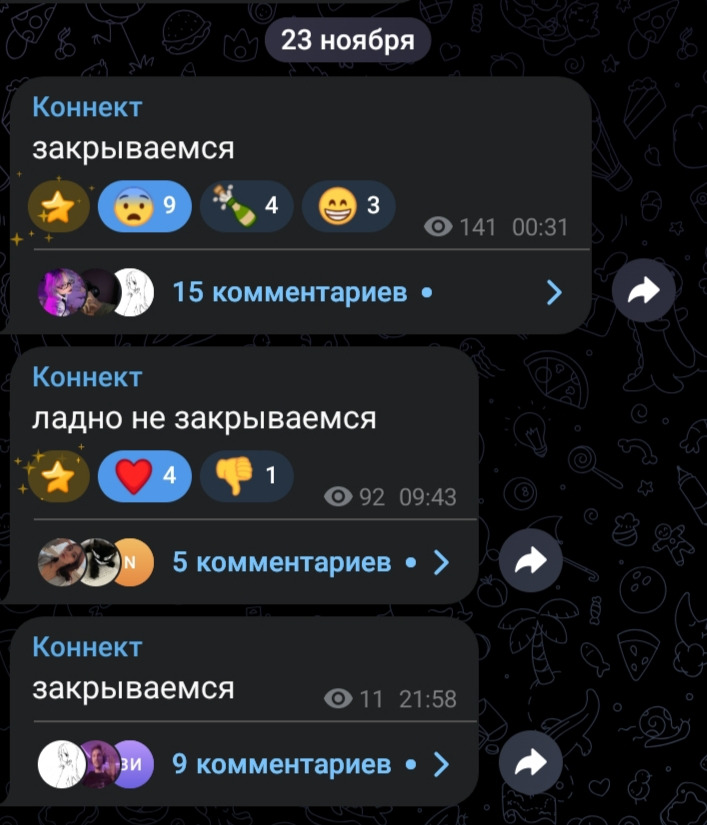Tap the grinning face reaction with 3
Screen dimensions: 707x825
[348, 207]
